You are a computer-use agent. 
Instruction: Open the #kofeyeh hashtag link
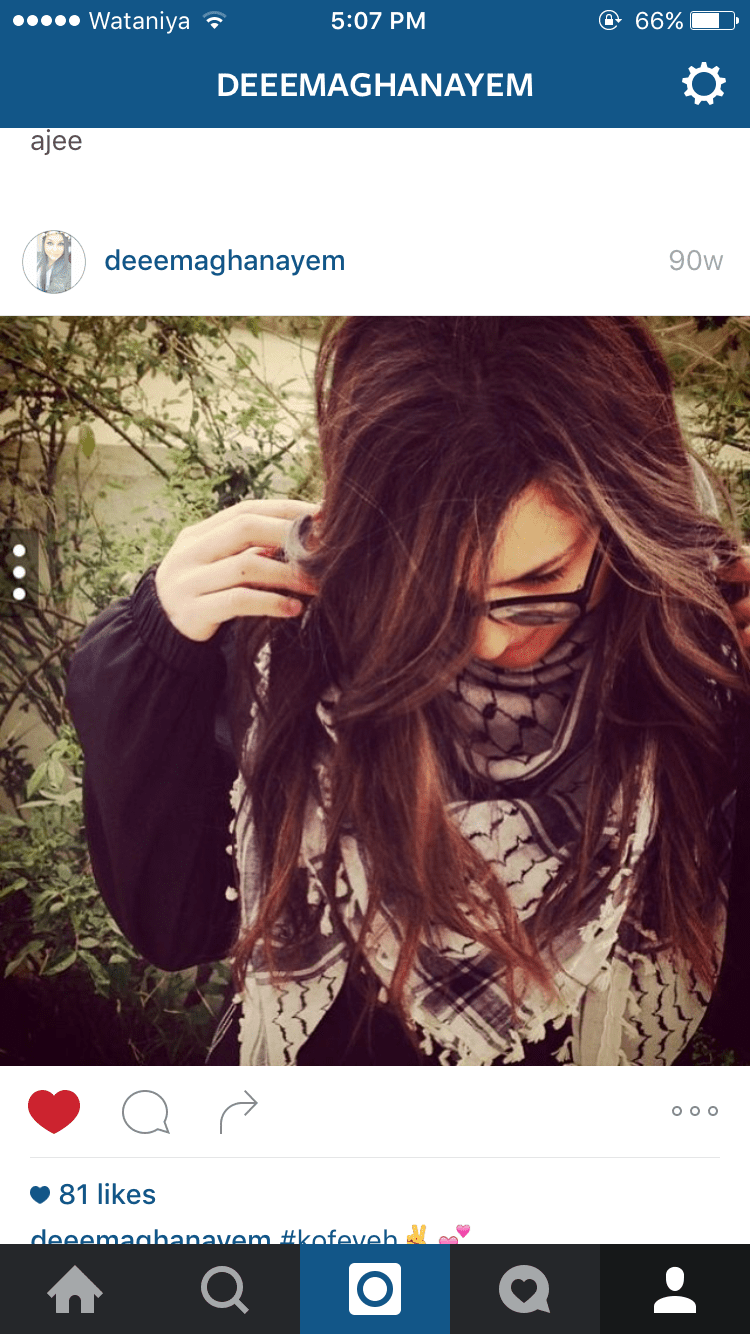[x=340, y=1238]
